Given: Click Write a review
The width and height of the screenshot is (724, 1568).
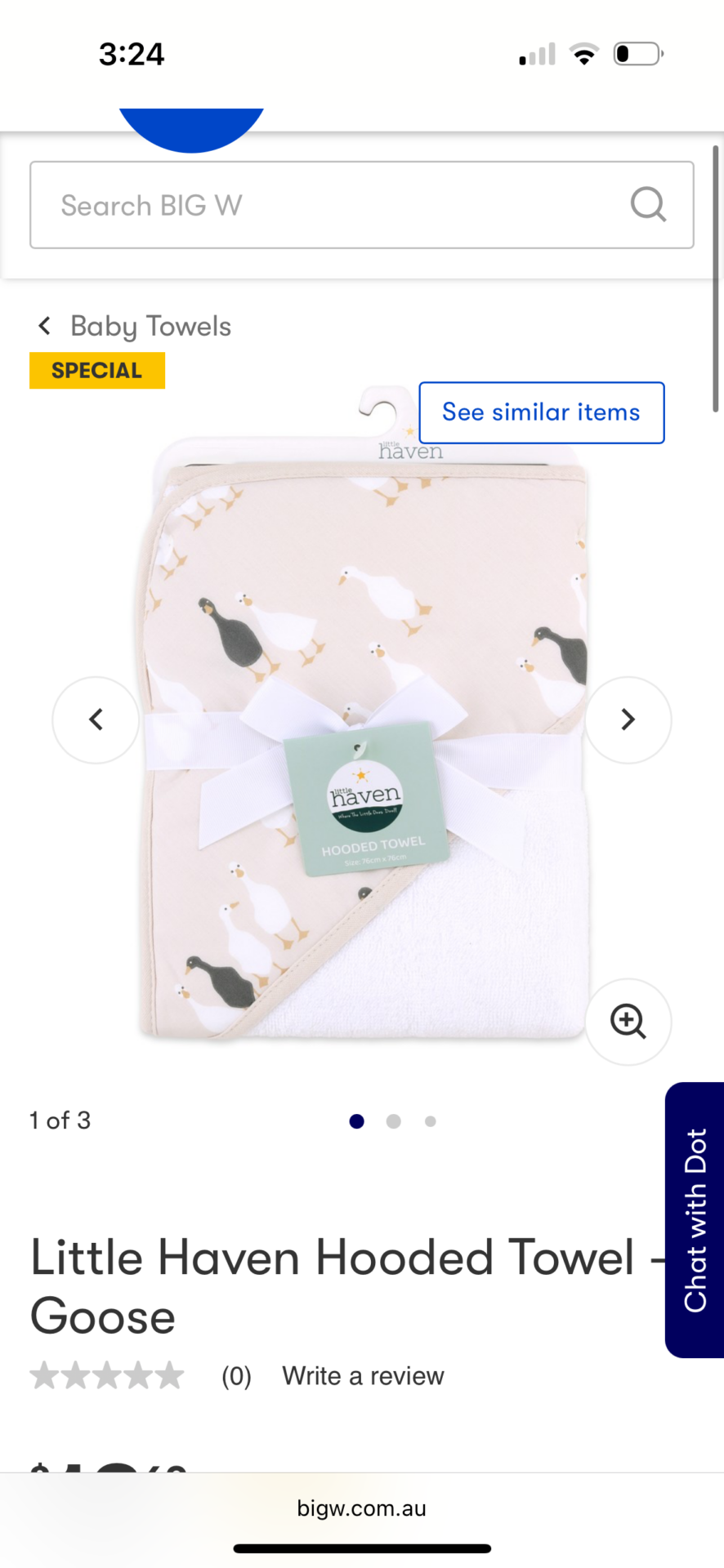Looking at the screenshot, I should coord(362,1375).
